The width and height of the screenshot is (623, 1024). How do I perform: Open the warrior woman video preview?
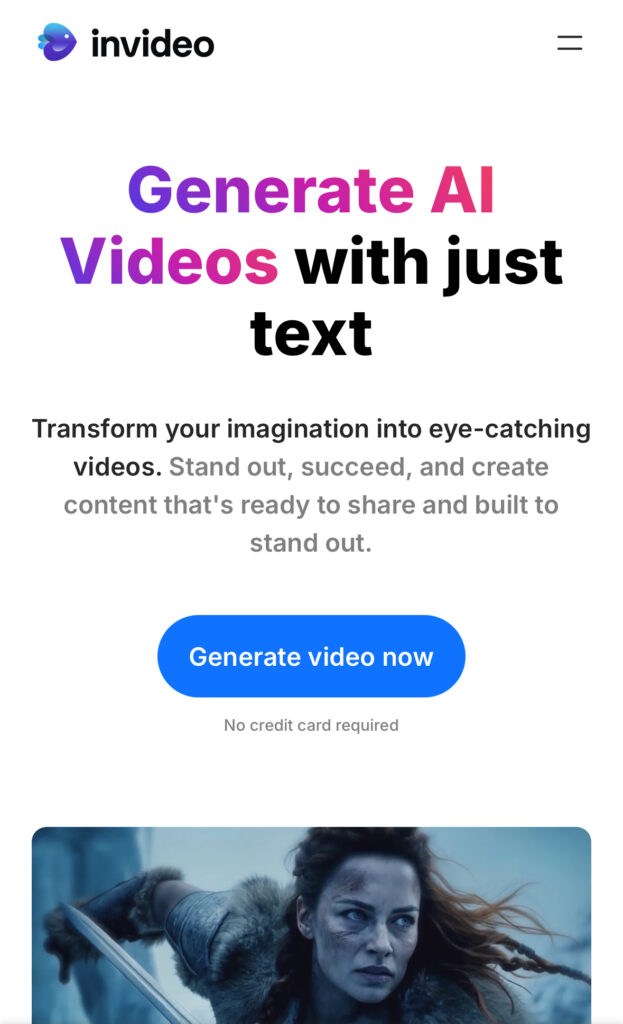(311, 925)
